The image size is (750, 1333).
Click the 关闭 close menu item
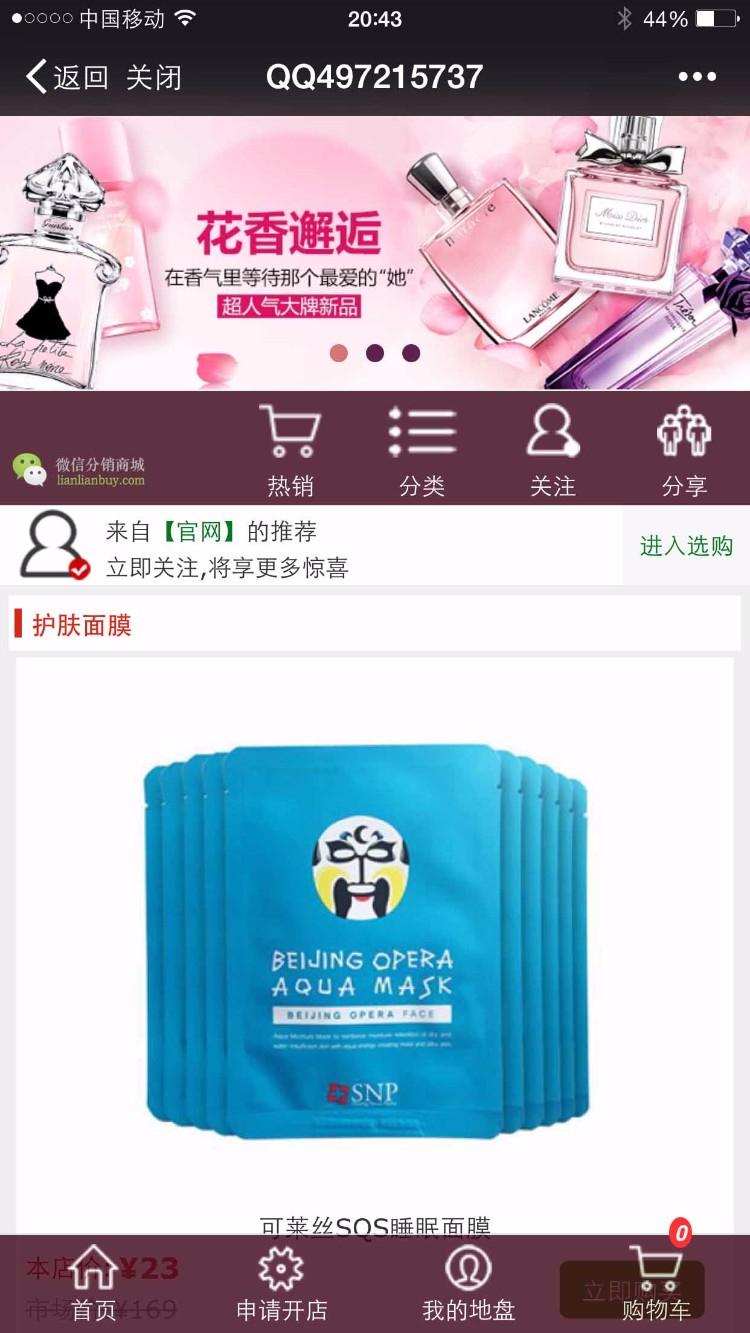(155, 77)
